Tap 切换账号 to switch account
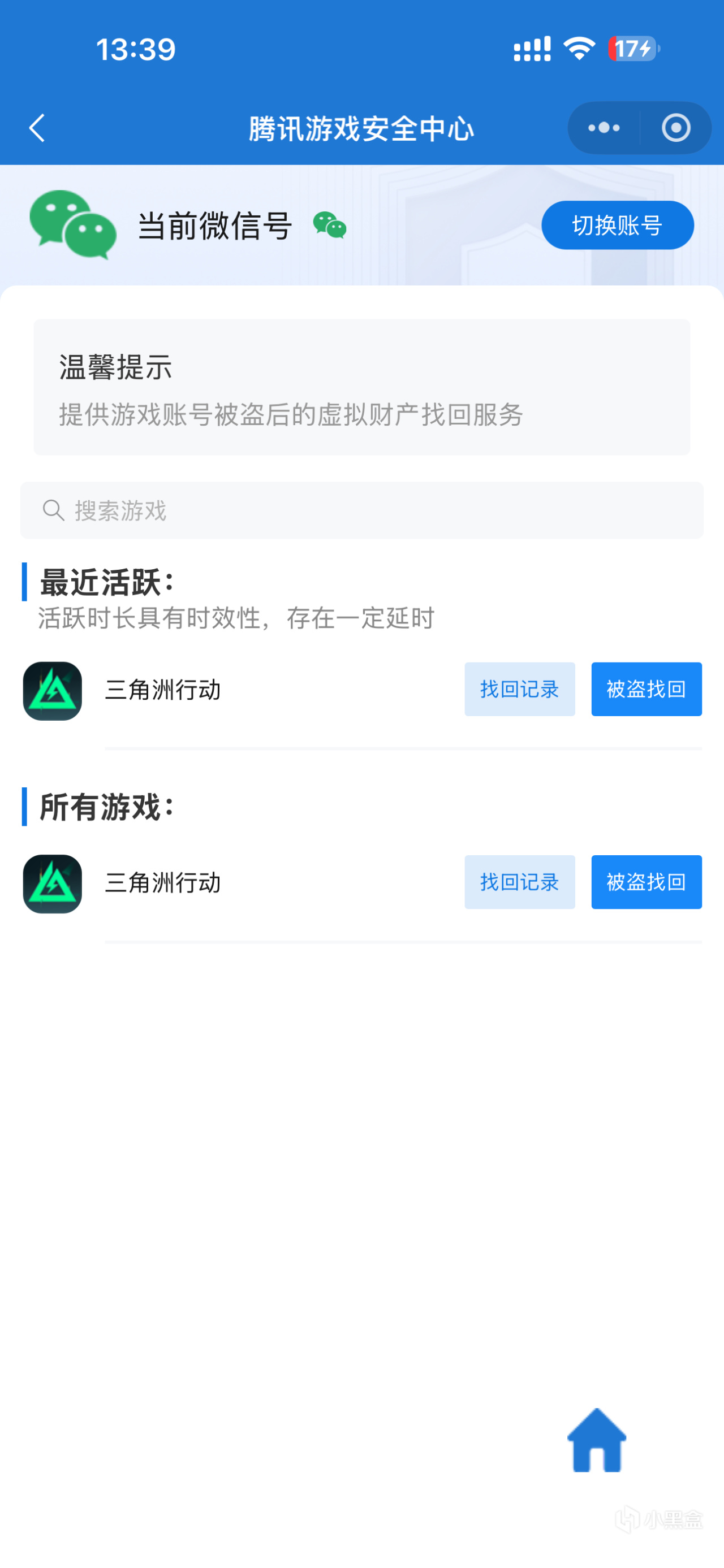 pyautogui.click(x=617, y=225)
